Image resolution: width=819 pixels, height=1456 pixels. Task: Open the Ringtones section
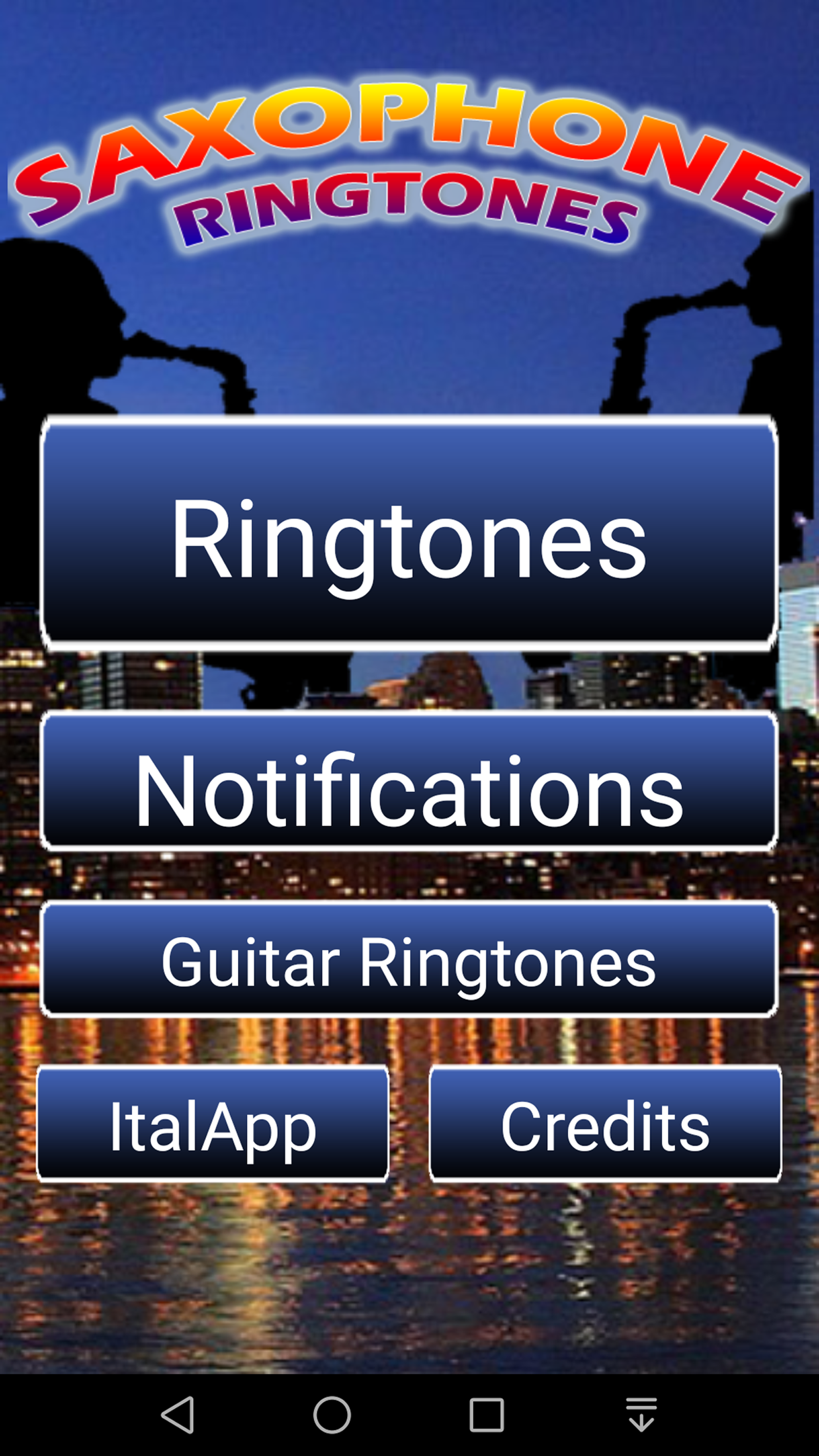pos(408,533)
